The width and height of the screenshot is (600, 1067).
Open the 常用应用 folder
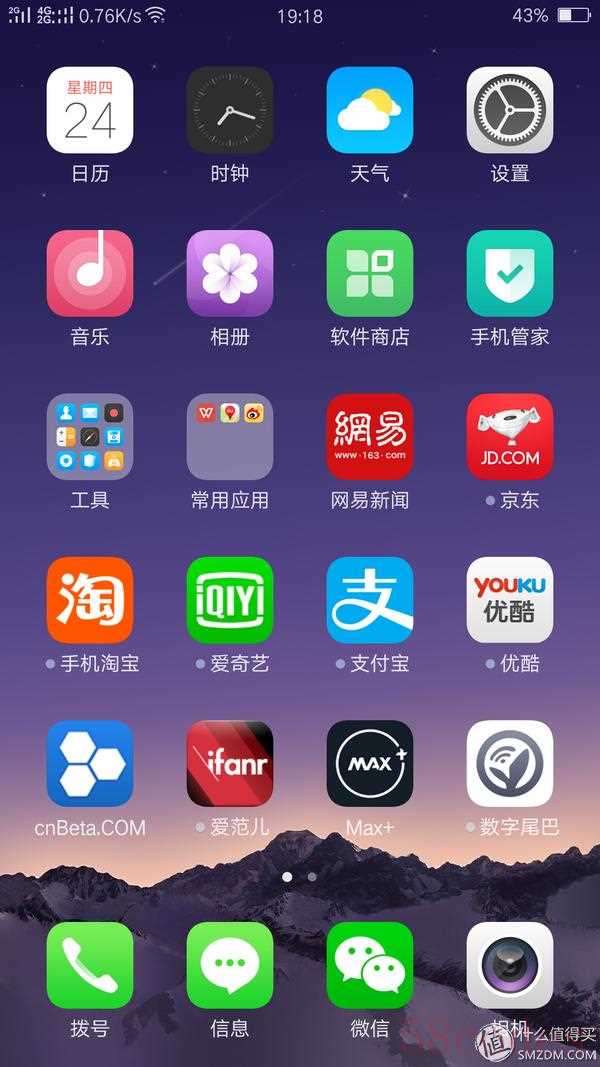point(230,437)
